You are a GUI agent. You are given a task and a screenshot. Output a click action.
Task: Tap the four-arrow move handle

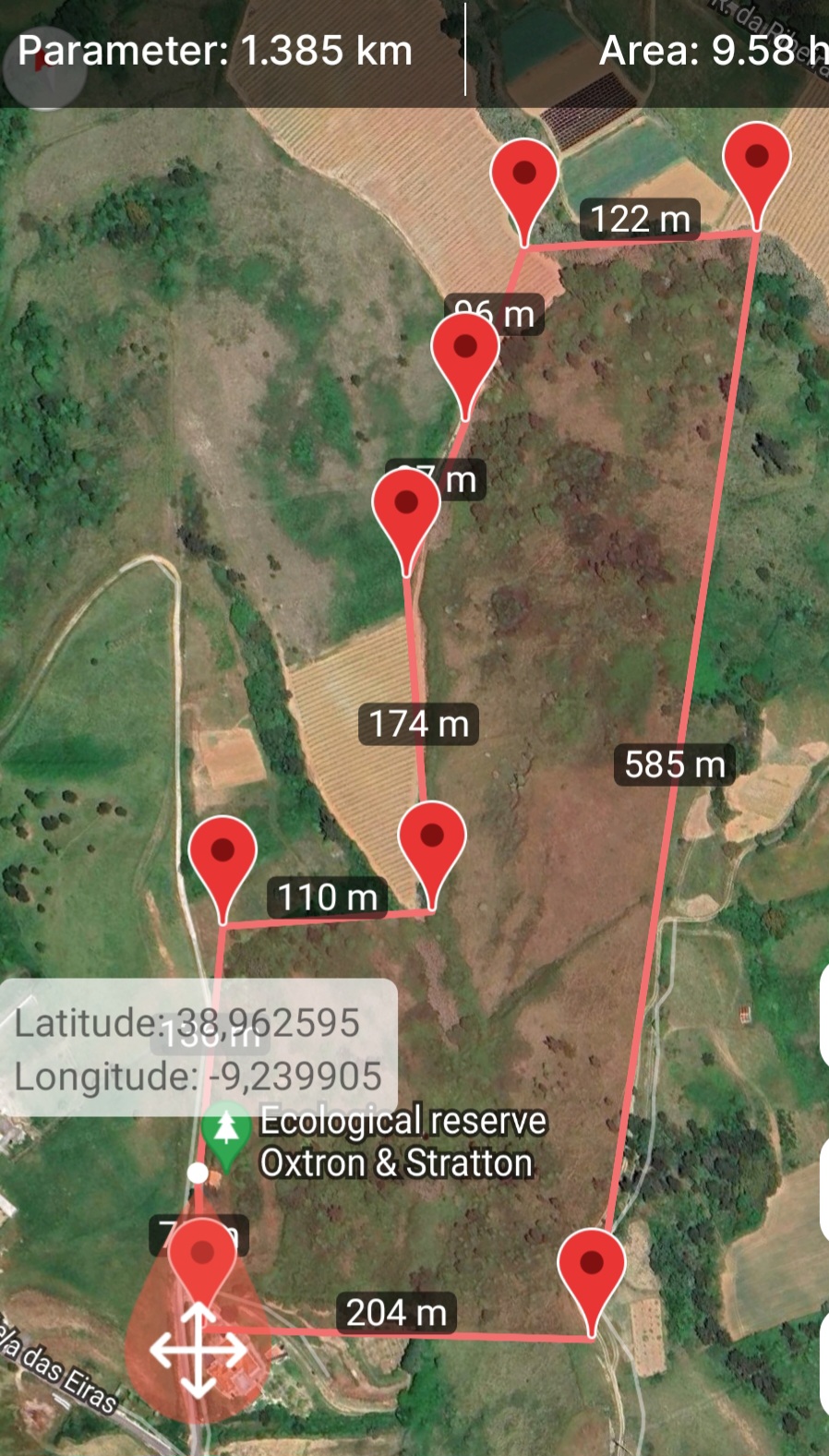pyautogui.click(x=198, y=1349)
